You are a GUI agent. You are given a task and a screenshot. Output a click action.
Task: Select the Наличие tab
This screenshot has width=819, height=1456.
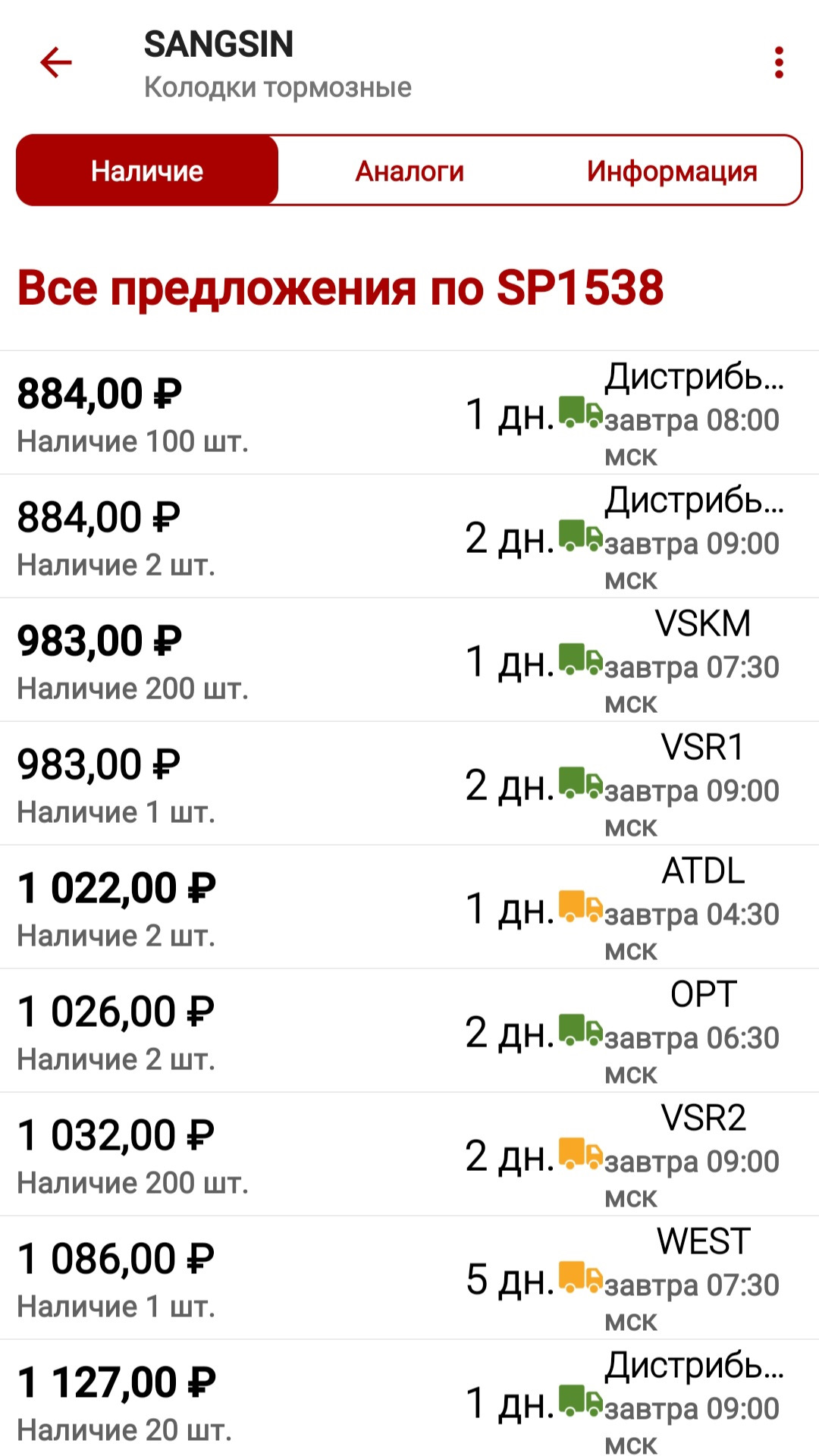point(147,171)
